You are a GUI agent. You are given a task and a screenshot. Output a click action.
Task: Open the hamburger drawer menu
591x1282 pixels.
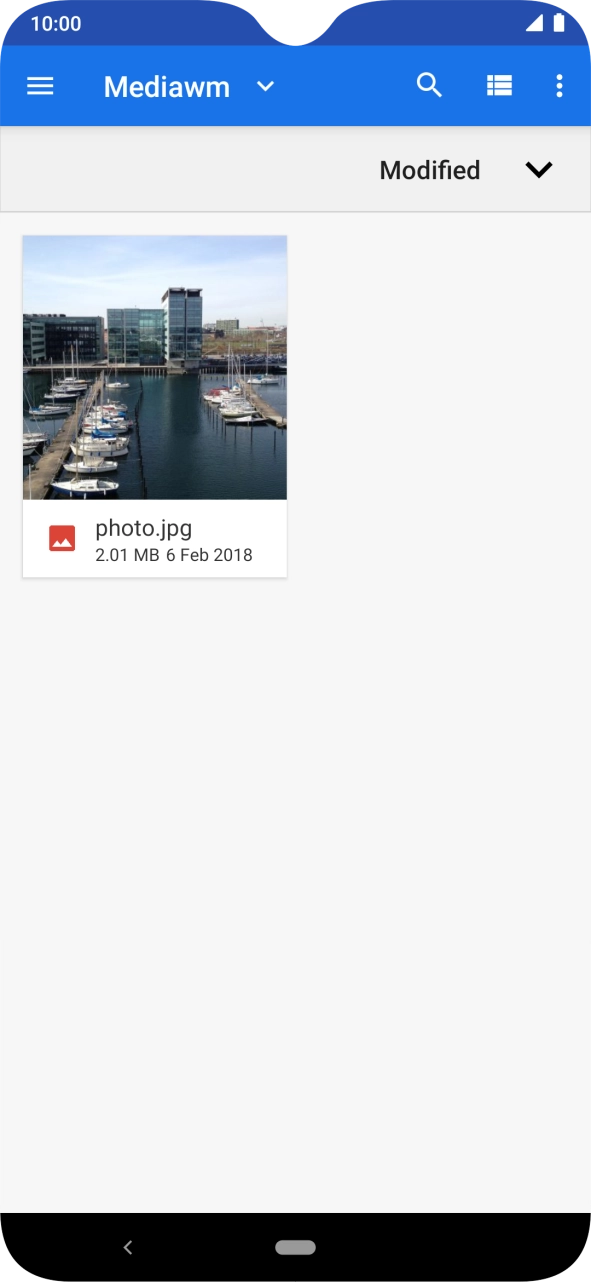coord(40,86)
